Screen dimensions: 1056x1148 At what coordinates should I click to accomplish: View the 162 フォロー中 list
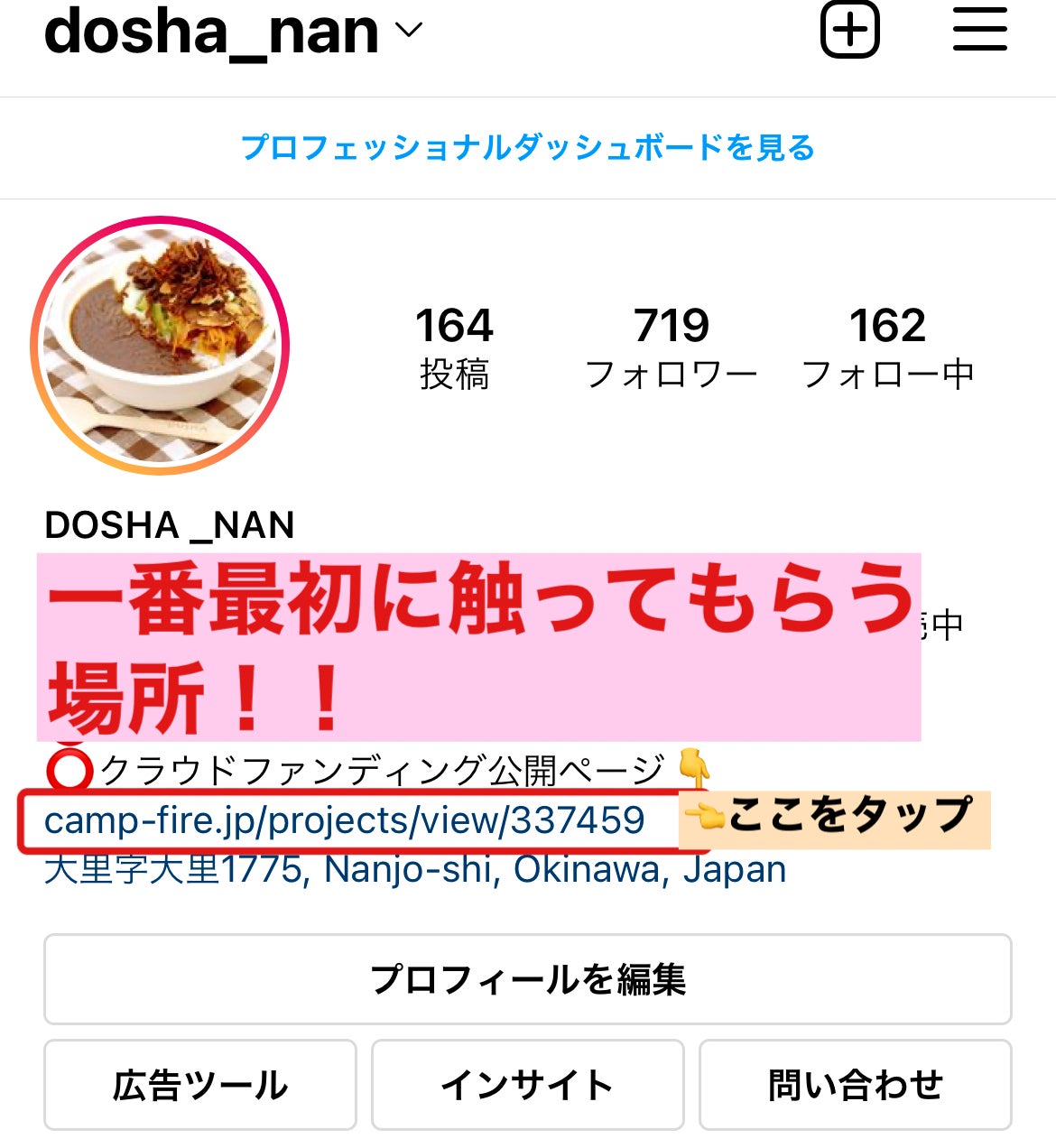887,347
